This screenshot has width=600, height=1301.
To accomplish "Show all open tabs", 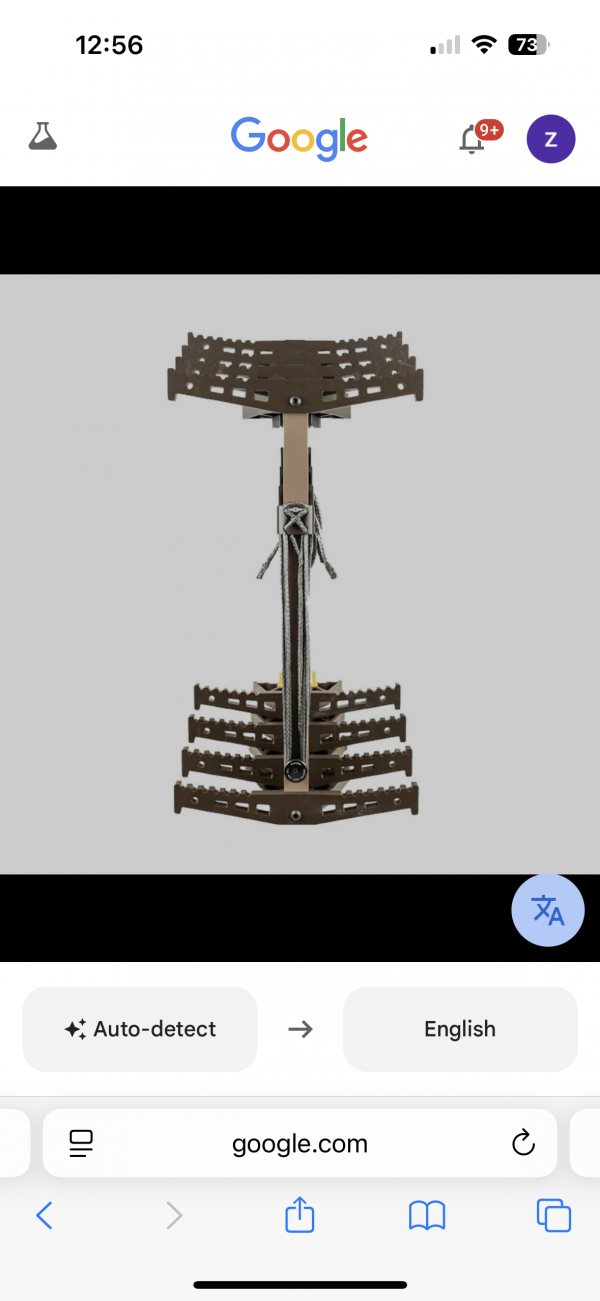I will (554, 1215).
